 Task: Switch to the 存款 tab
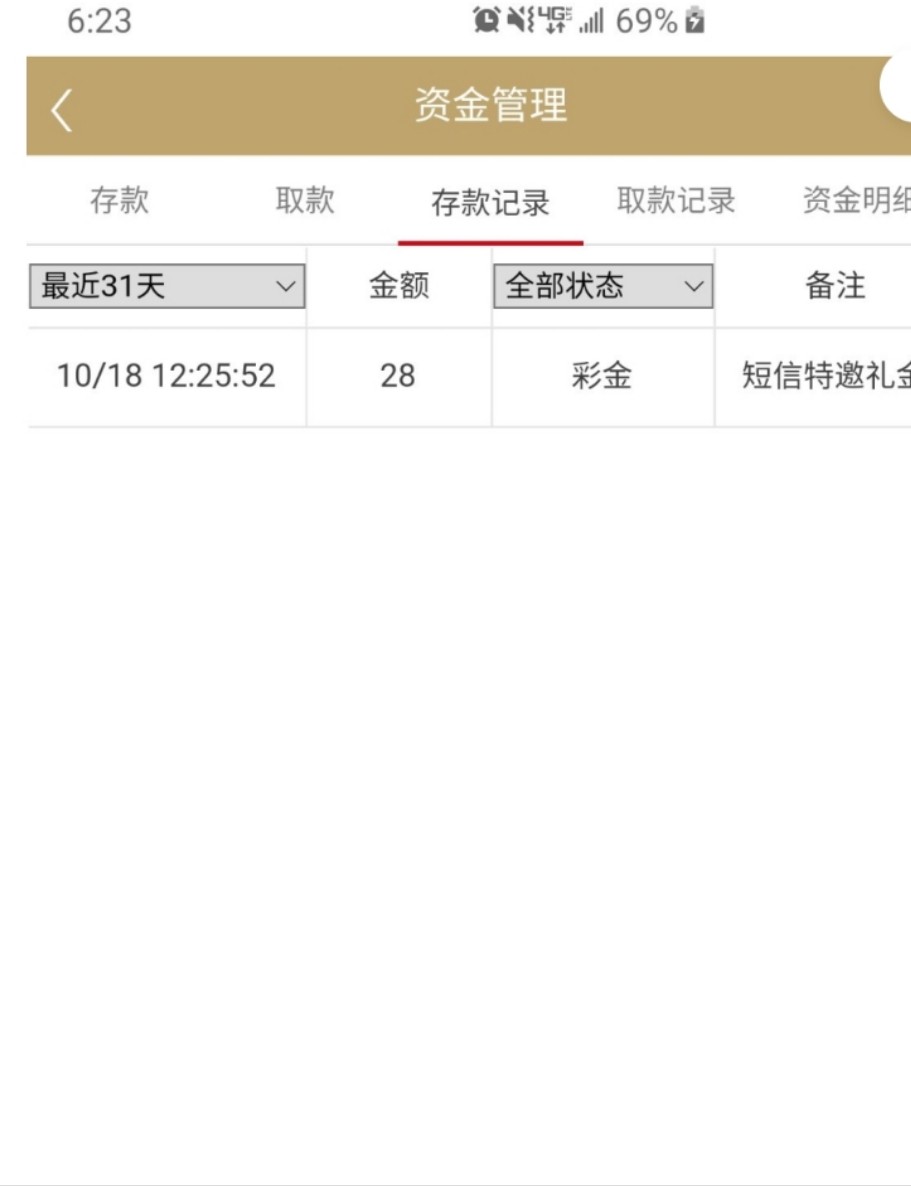pyautogui.click(x=119, y=201)
